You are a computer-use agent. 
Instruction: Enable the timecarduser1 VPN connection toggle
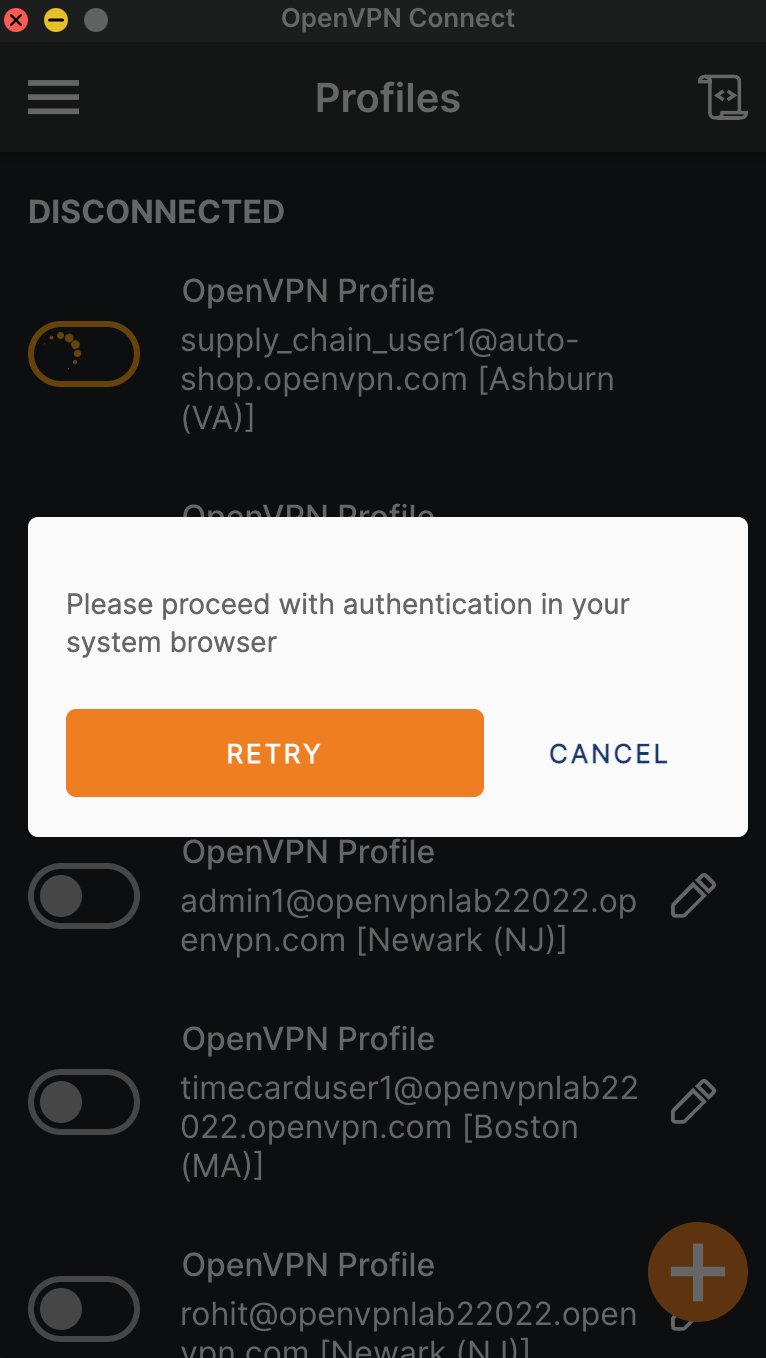pos(84,1102)
